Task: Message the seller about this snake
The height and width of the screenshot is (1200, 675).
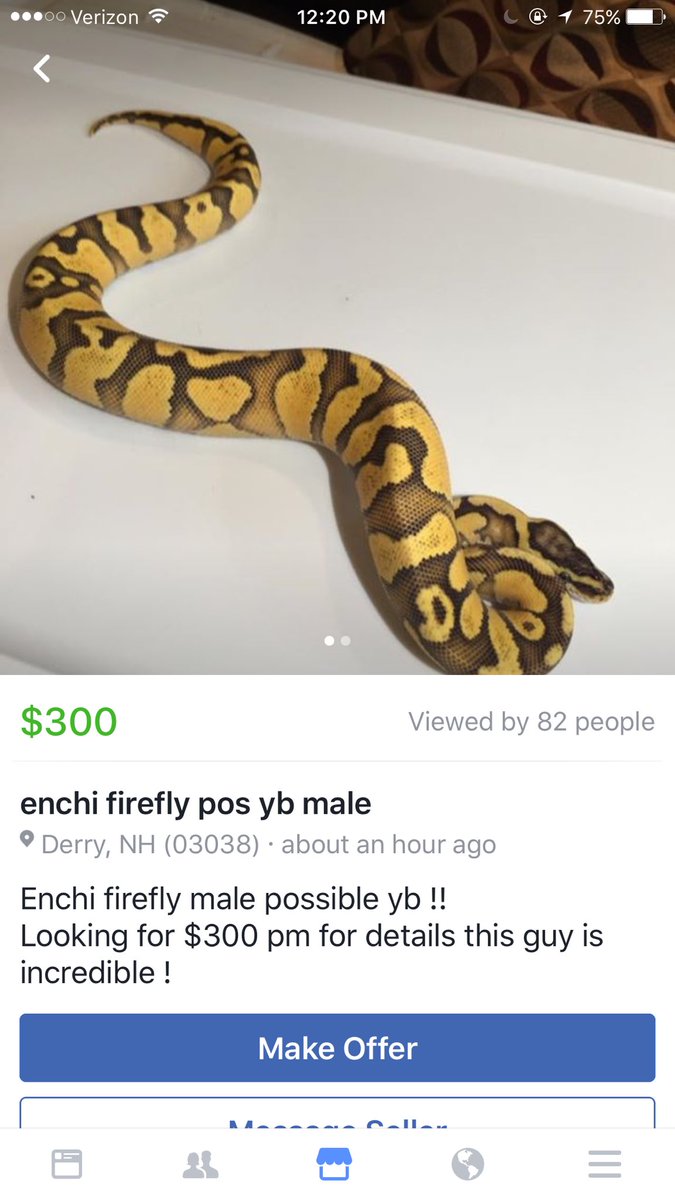Action: (337, 1115)
